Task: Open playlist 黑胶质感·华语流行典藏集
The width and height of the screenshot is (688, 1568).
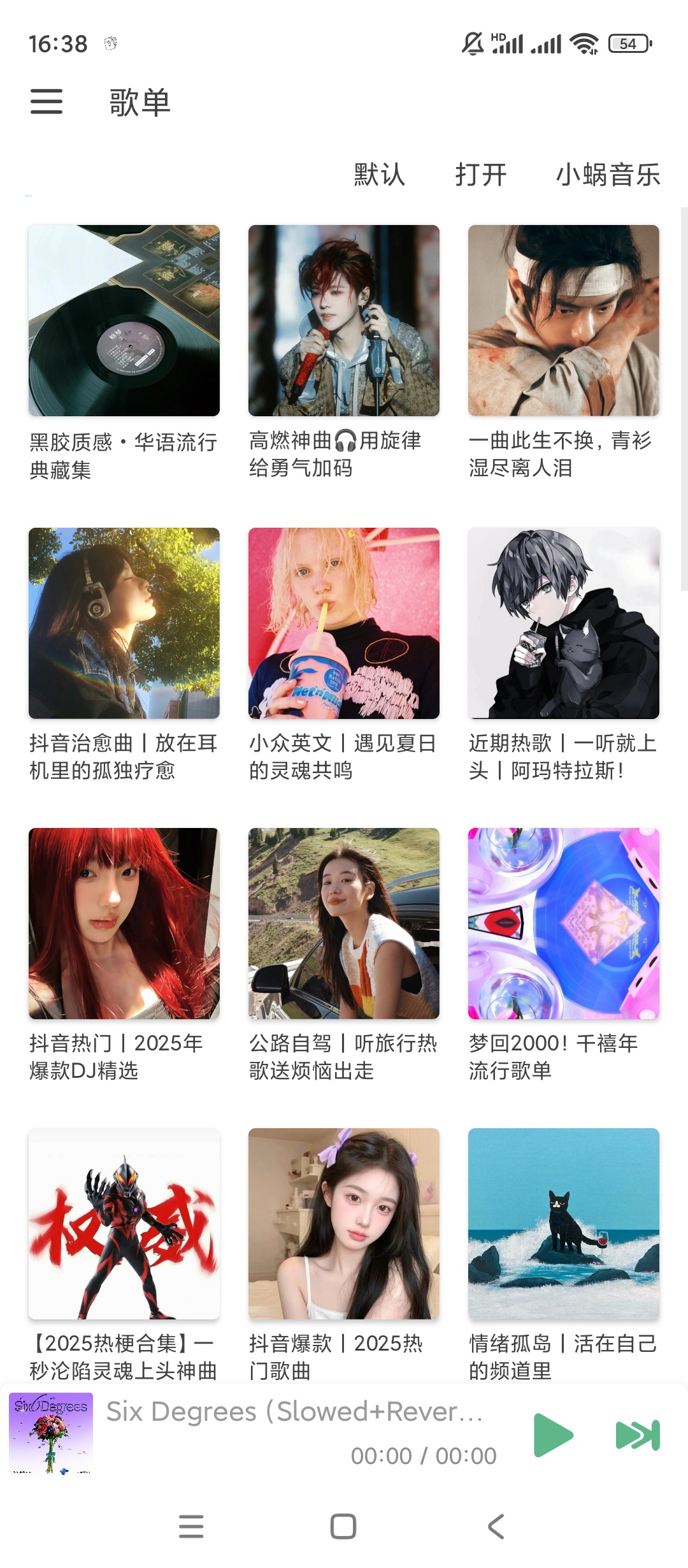Action: [124, 321]
